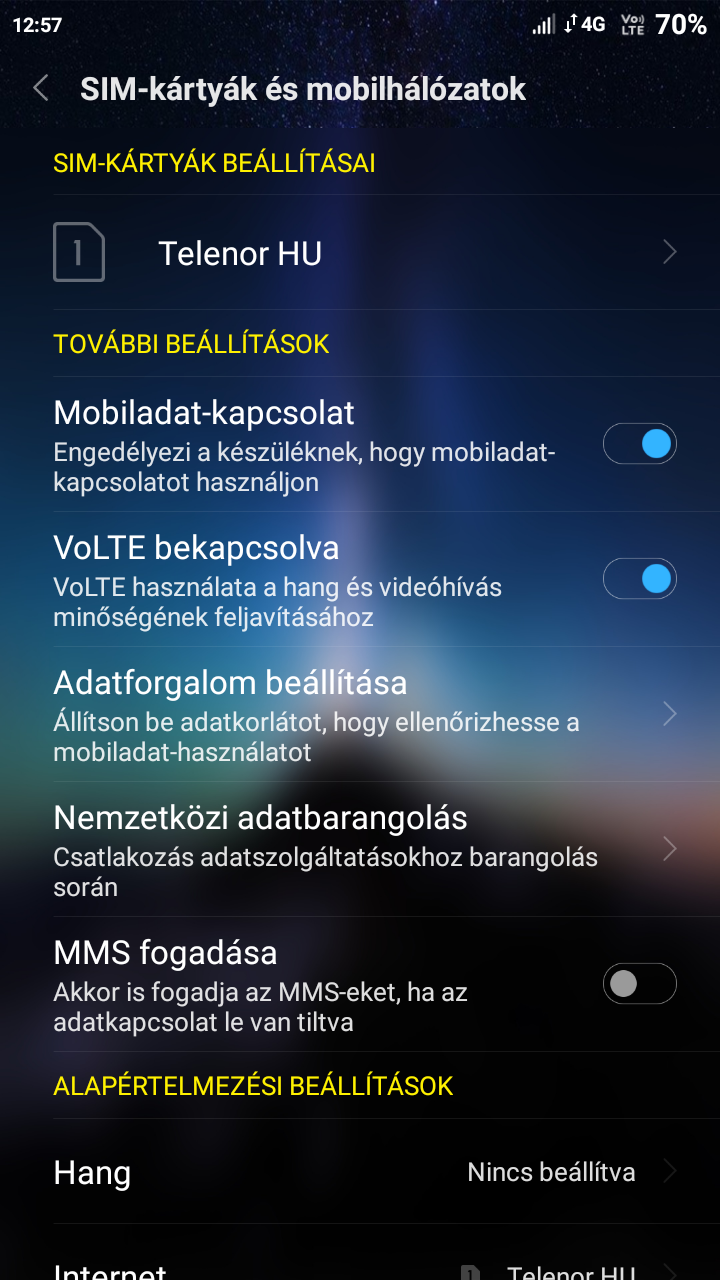Turn off the Mobiladat-kapcsolat switch
Image resolution: width=720 pixels, height=1280 pixels.
tap(640, 444)
